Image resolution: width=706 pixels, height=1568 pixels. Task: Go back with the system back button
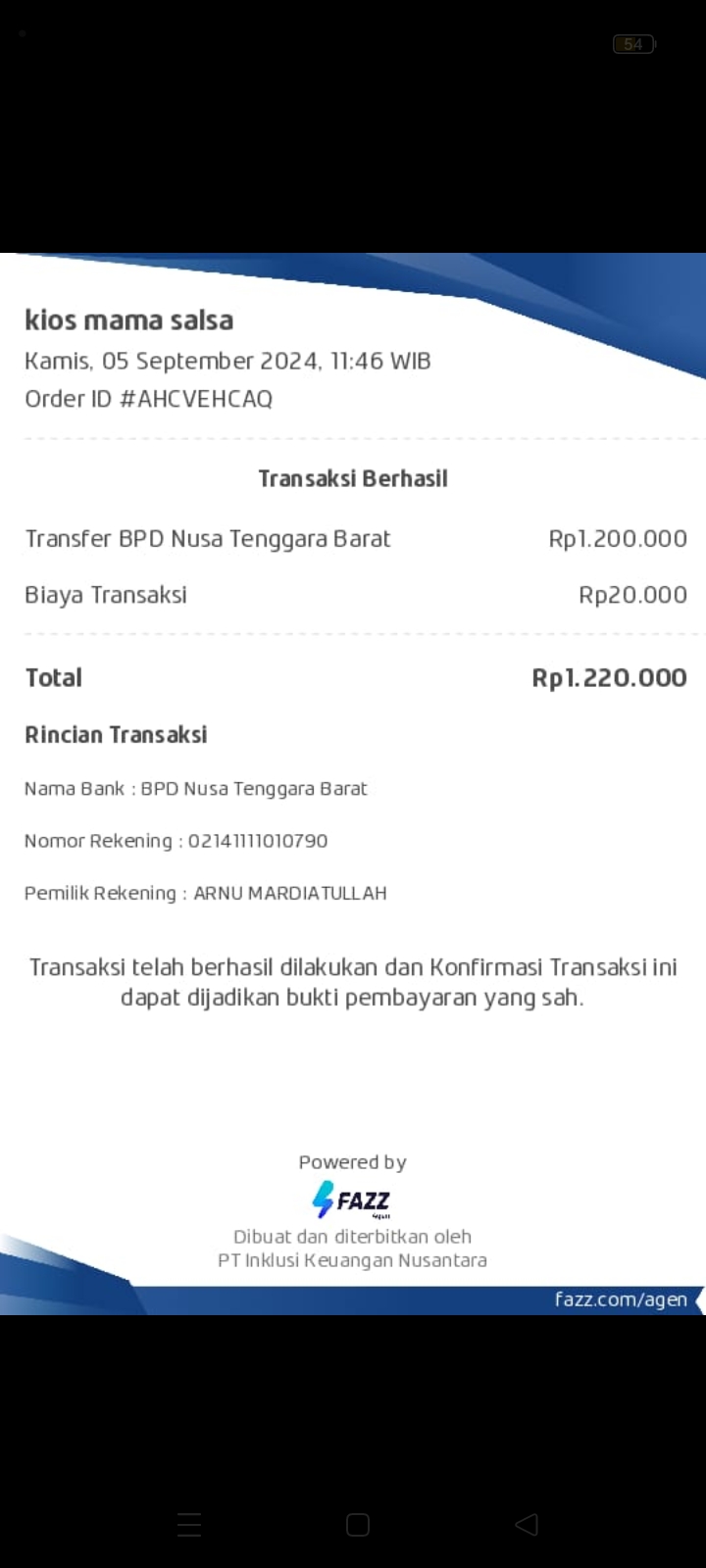pos(527,1524)
